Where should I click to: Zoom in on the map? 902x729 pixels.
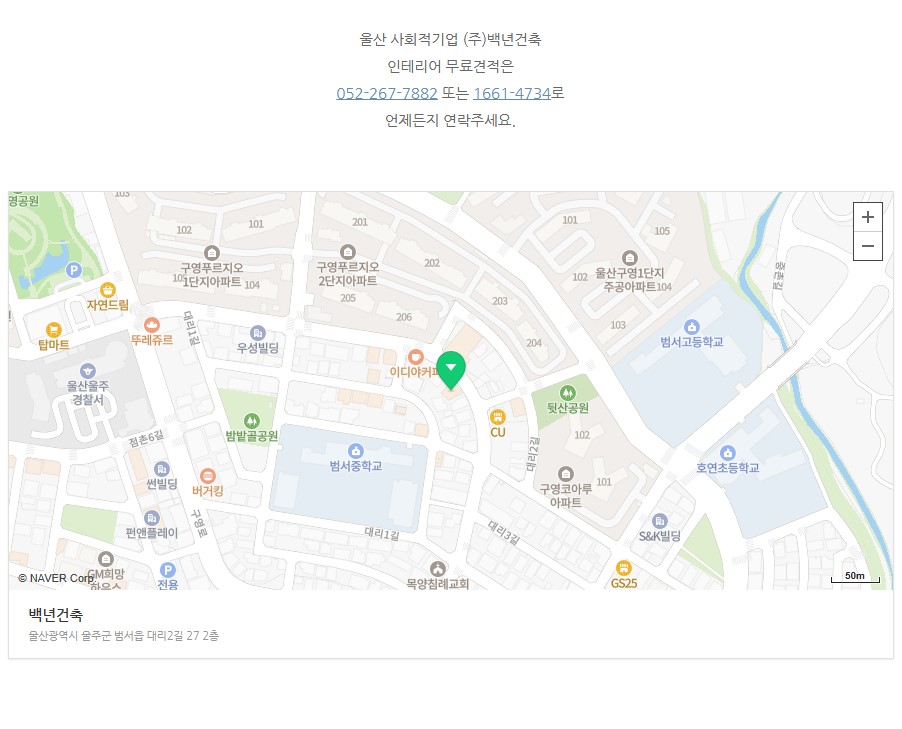point(867,217)
